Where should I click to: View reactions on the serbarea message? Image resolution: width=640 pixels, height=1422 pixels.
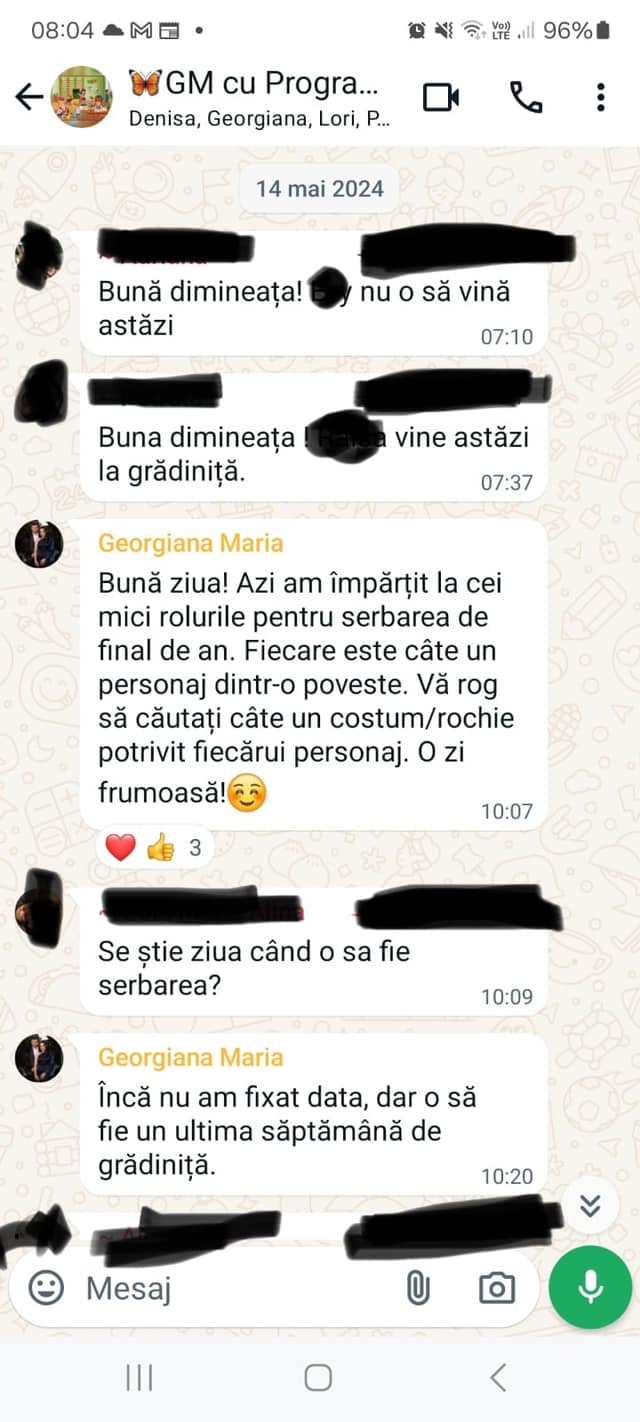click(155, 849)
